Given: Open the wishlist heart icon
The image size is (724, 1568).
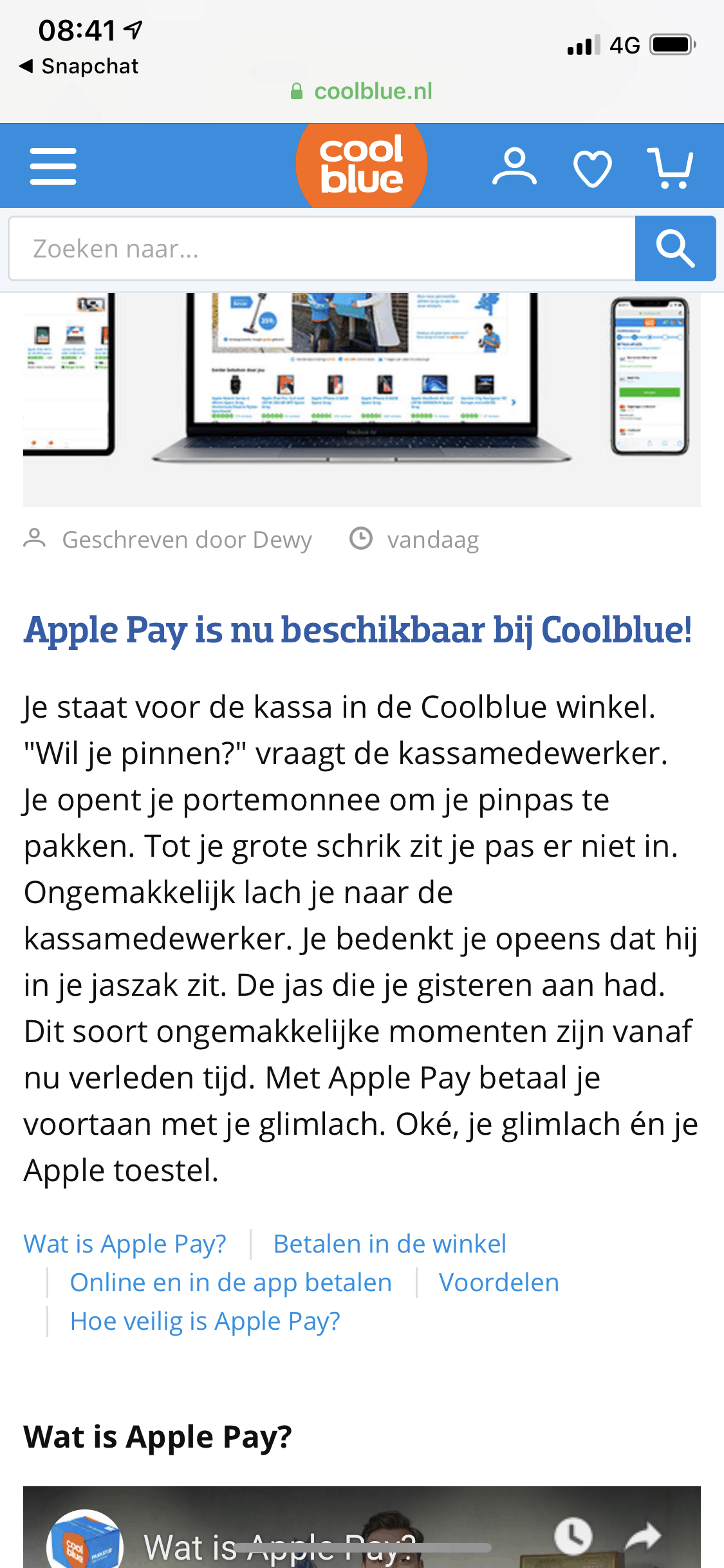Looking at the screenshot, I should [592, 169].
